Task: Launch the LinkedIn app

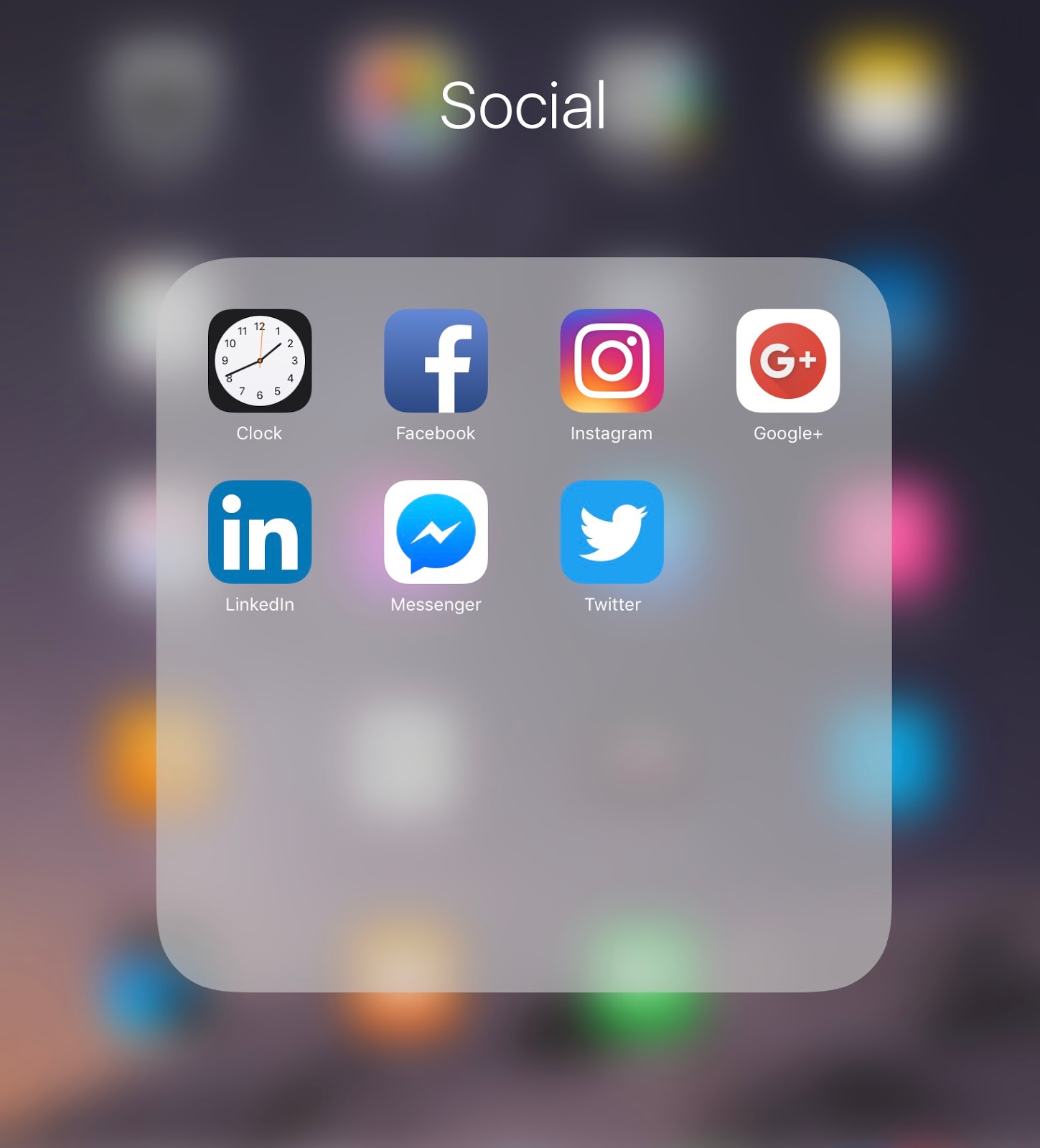Action: coord(260,532)
